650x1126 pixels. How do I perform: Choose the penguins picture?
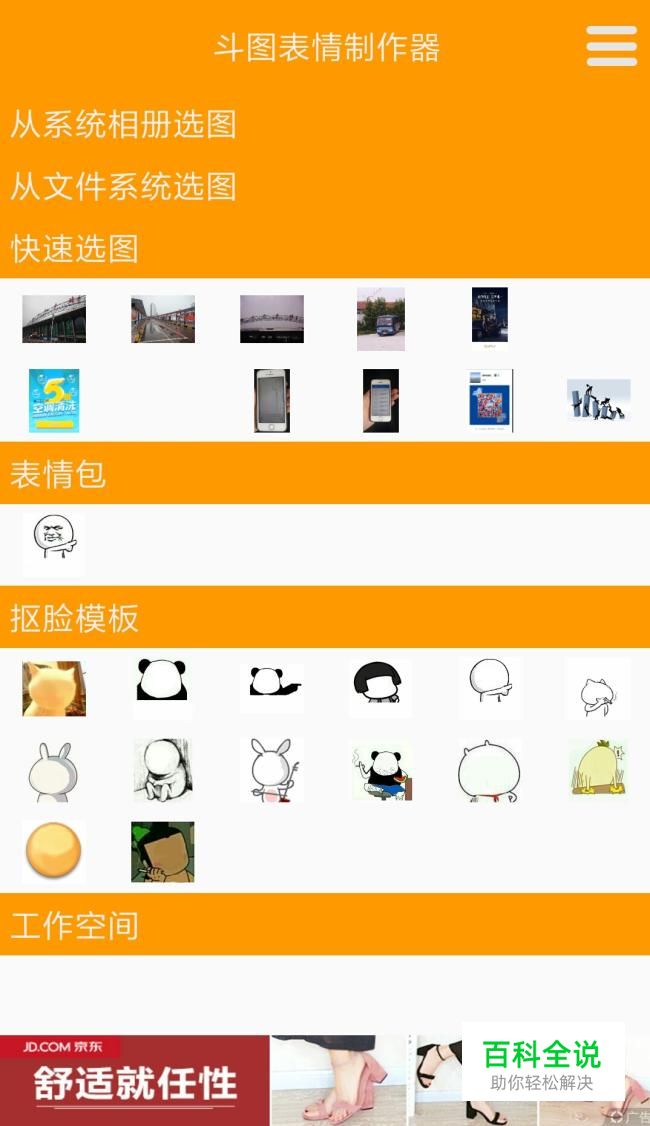pos(598,400)
